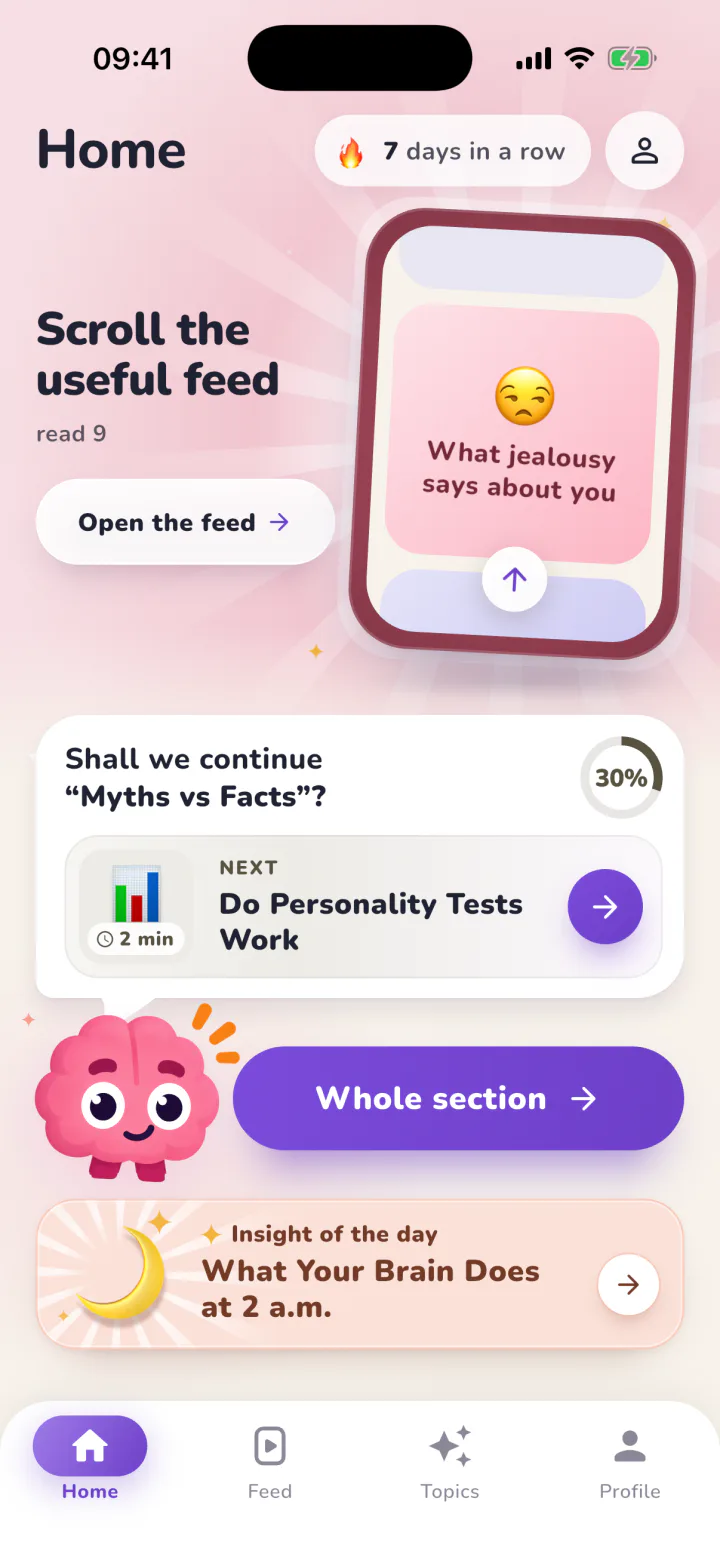Open the Whole section button
This screenshot has width=720, height=1566.
(x=458, y=1098)
